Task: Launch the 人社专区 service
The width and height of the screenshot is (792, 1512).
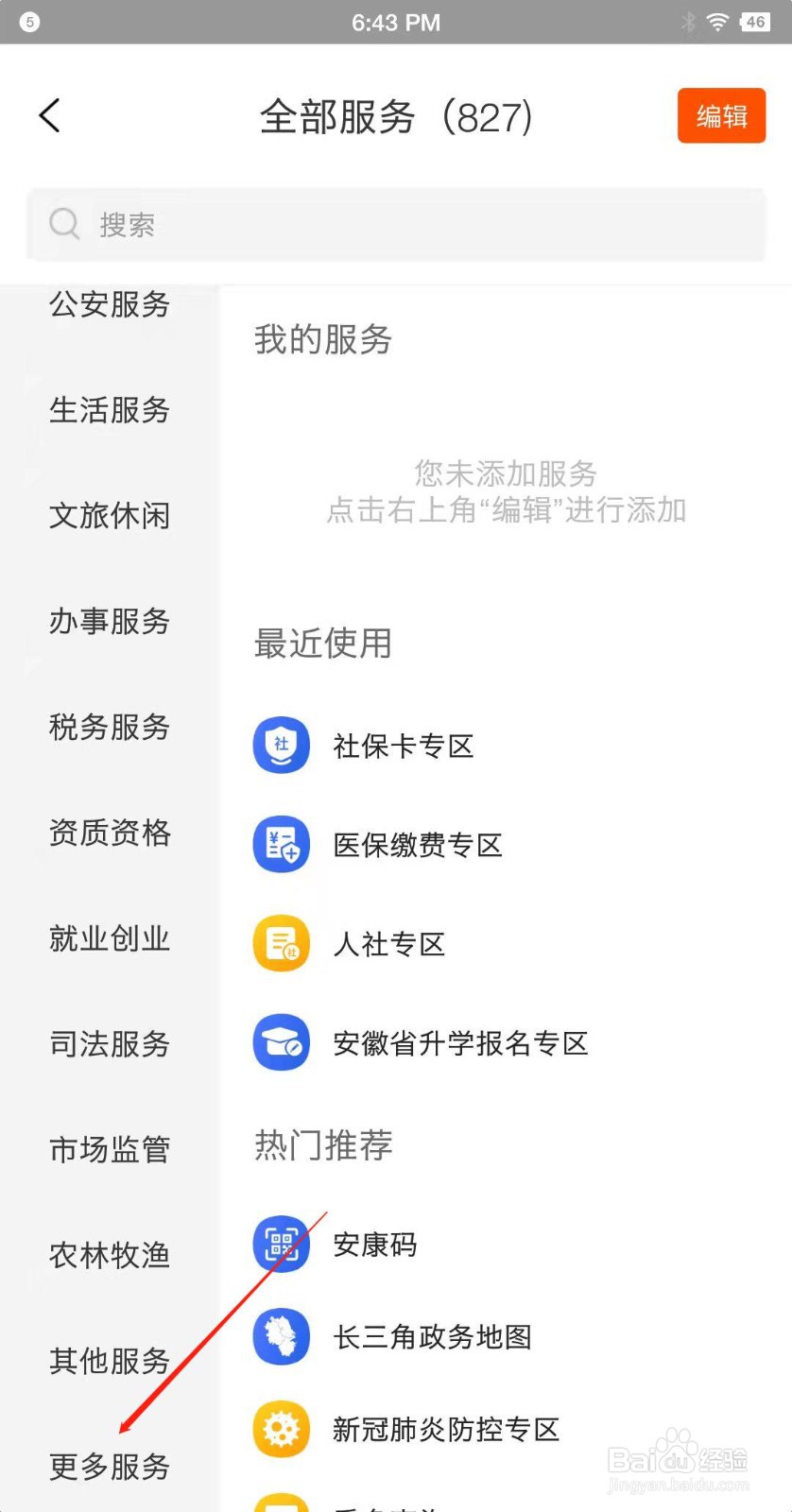Action: point(388,944)
